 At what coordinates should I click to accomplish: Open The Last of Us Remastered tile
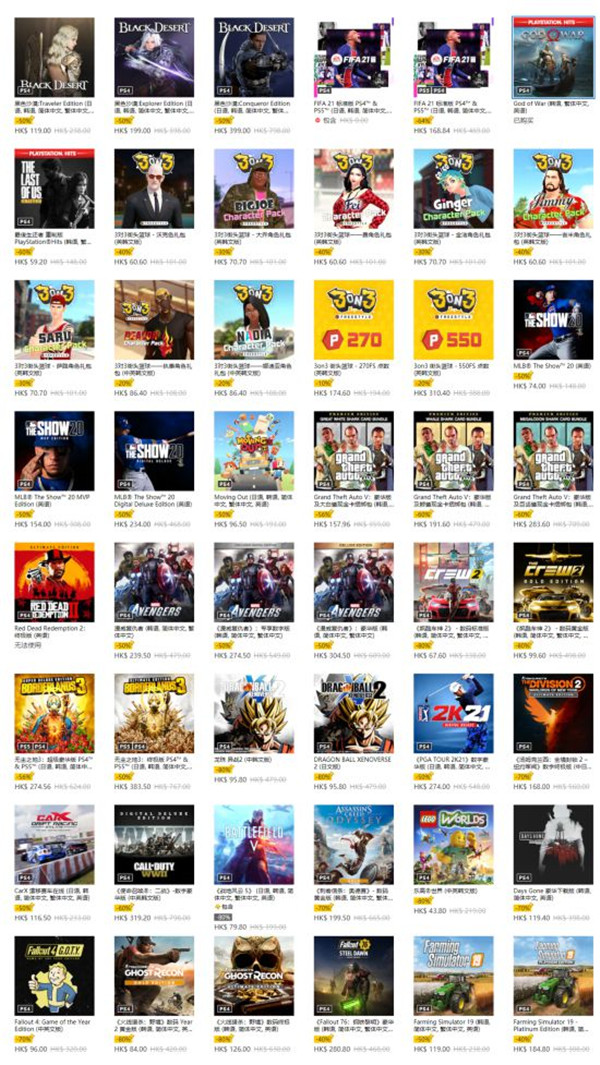54,189
